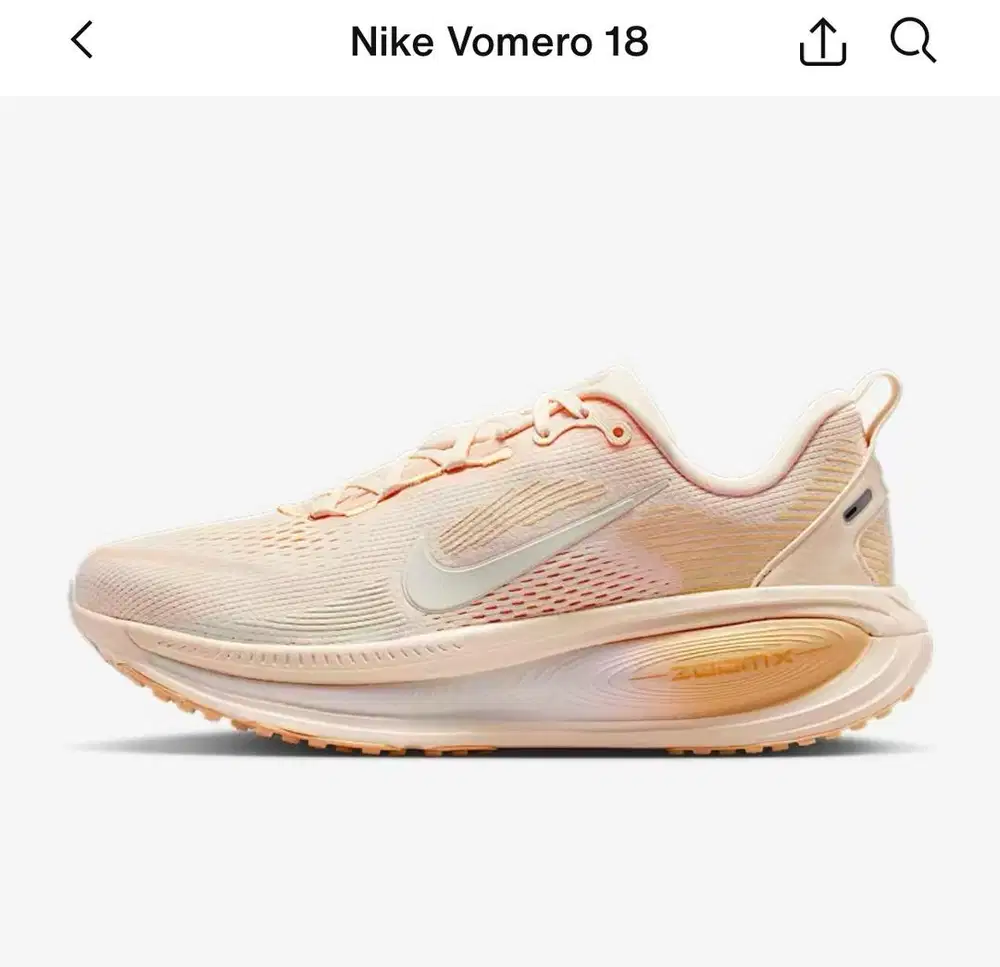Share the Nike Vomero 18 product
1000x967 pixels.
(x=823, y=43)
